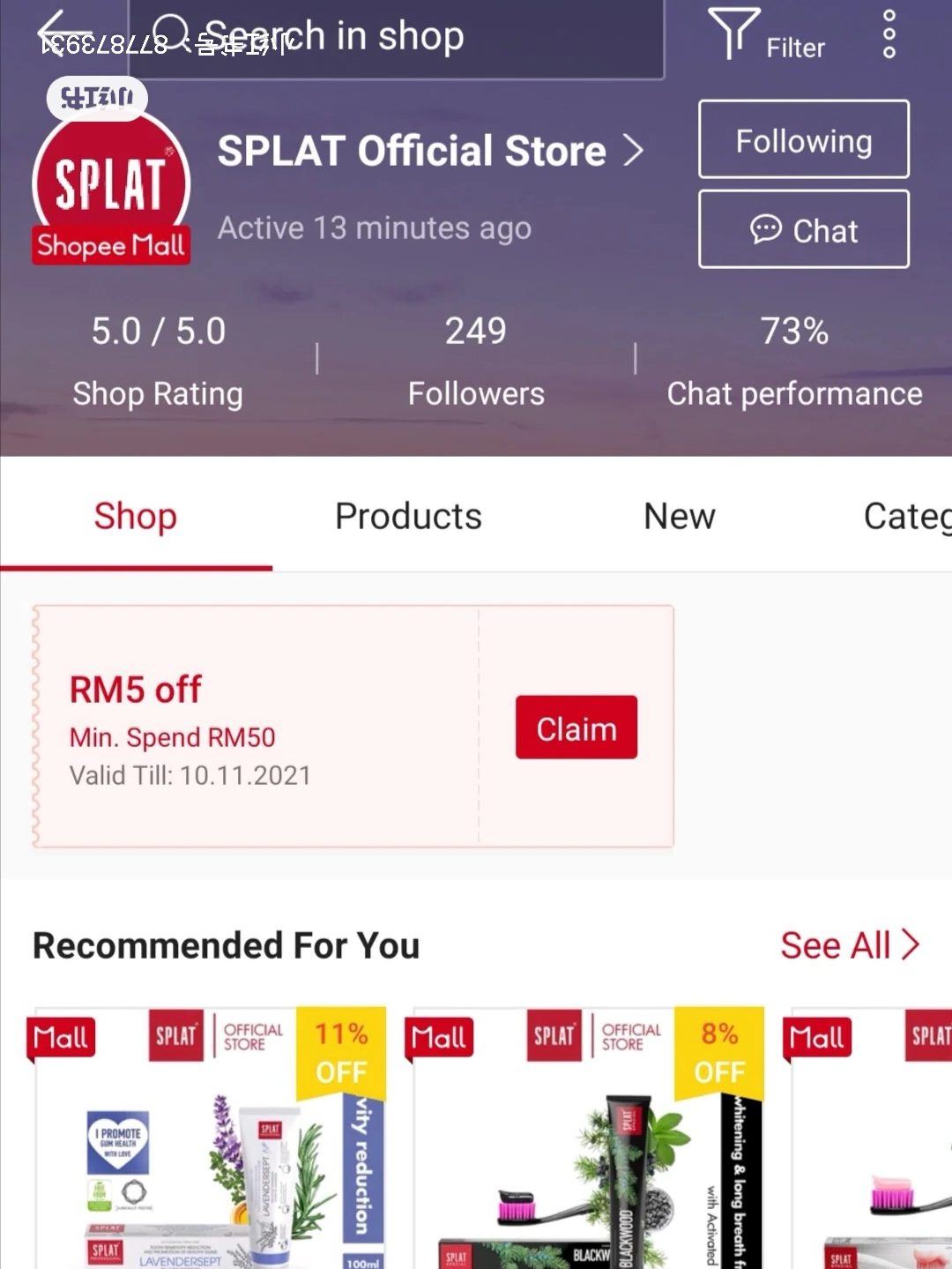Open SPLAT Official Store details
The image size is (952, 1269).
429,151
